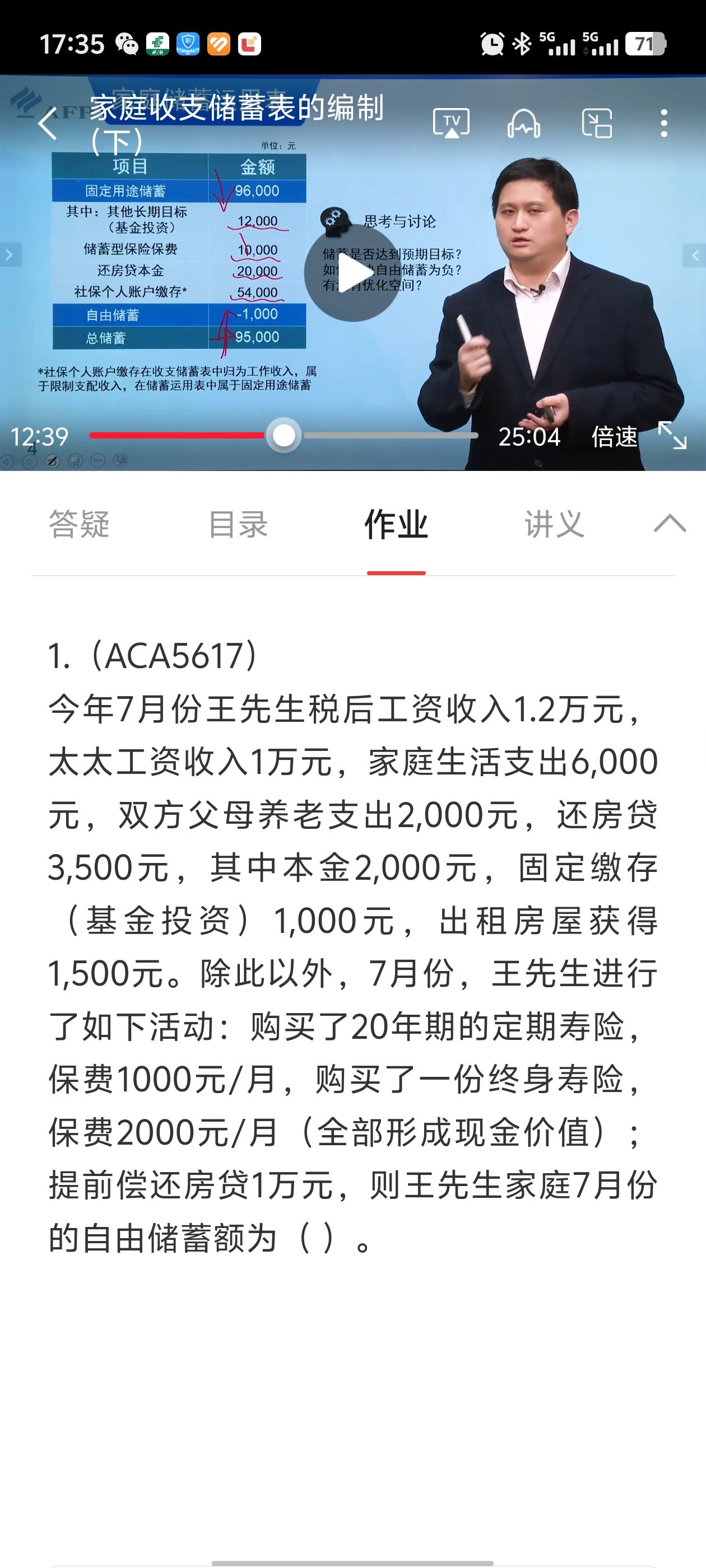Tap the video progress slider
The width and height of the screenshot is (706, 1568).
(284, 436)
